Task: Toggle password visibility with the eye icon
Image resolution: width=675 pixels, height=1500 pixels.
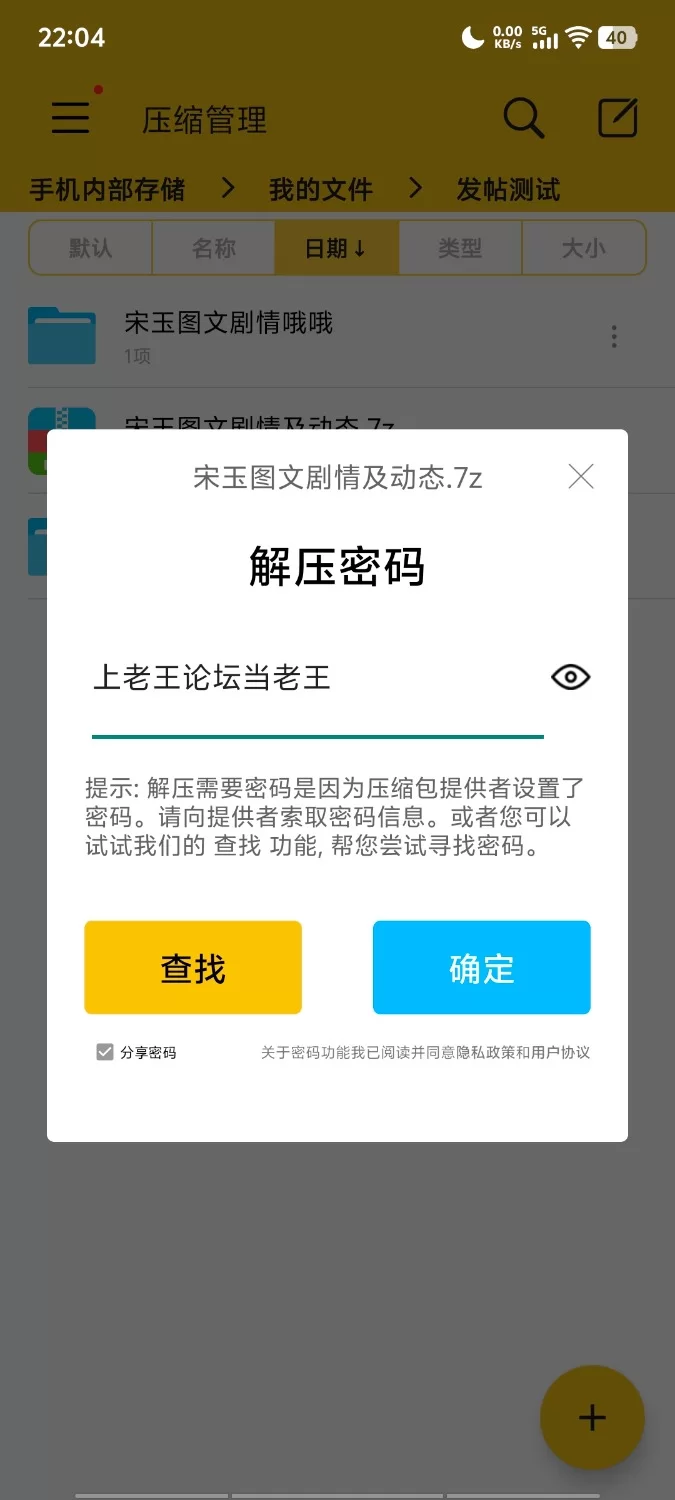Action: tap(571, 678)
